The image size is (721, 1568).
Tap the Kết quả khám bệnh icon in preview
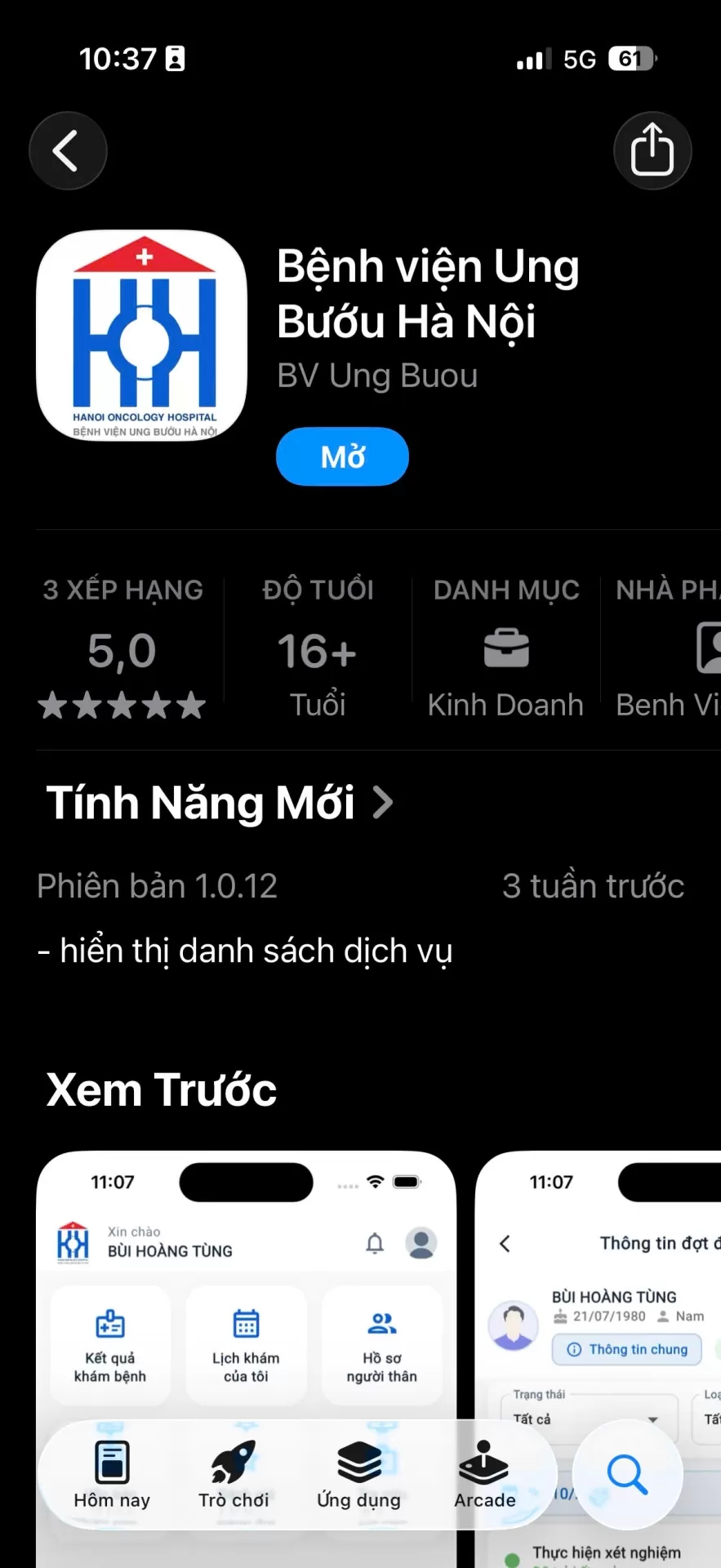110,1325
